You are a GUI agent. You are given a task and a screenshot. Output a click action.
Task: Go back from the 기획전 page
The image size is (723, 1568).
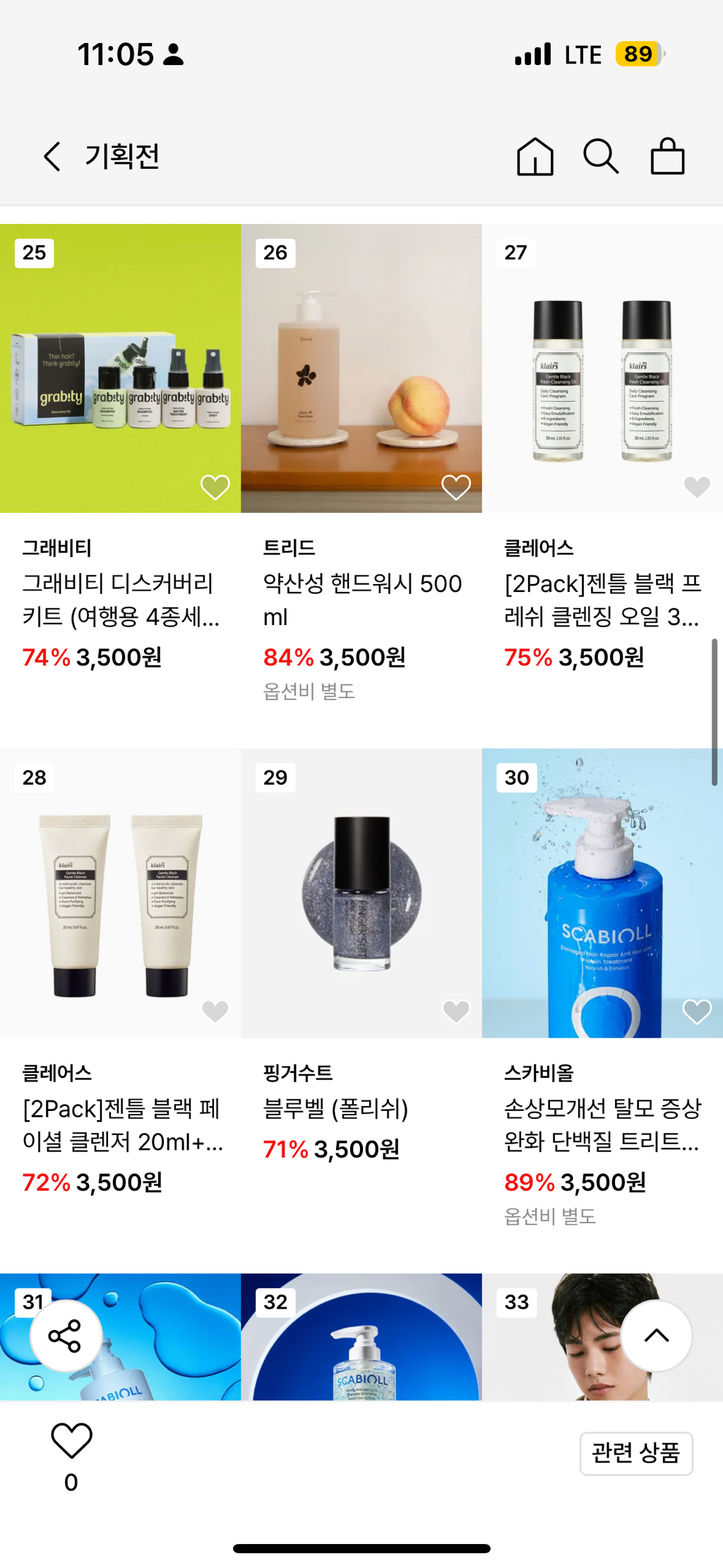click(x=52, y=156)
